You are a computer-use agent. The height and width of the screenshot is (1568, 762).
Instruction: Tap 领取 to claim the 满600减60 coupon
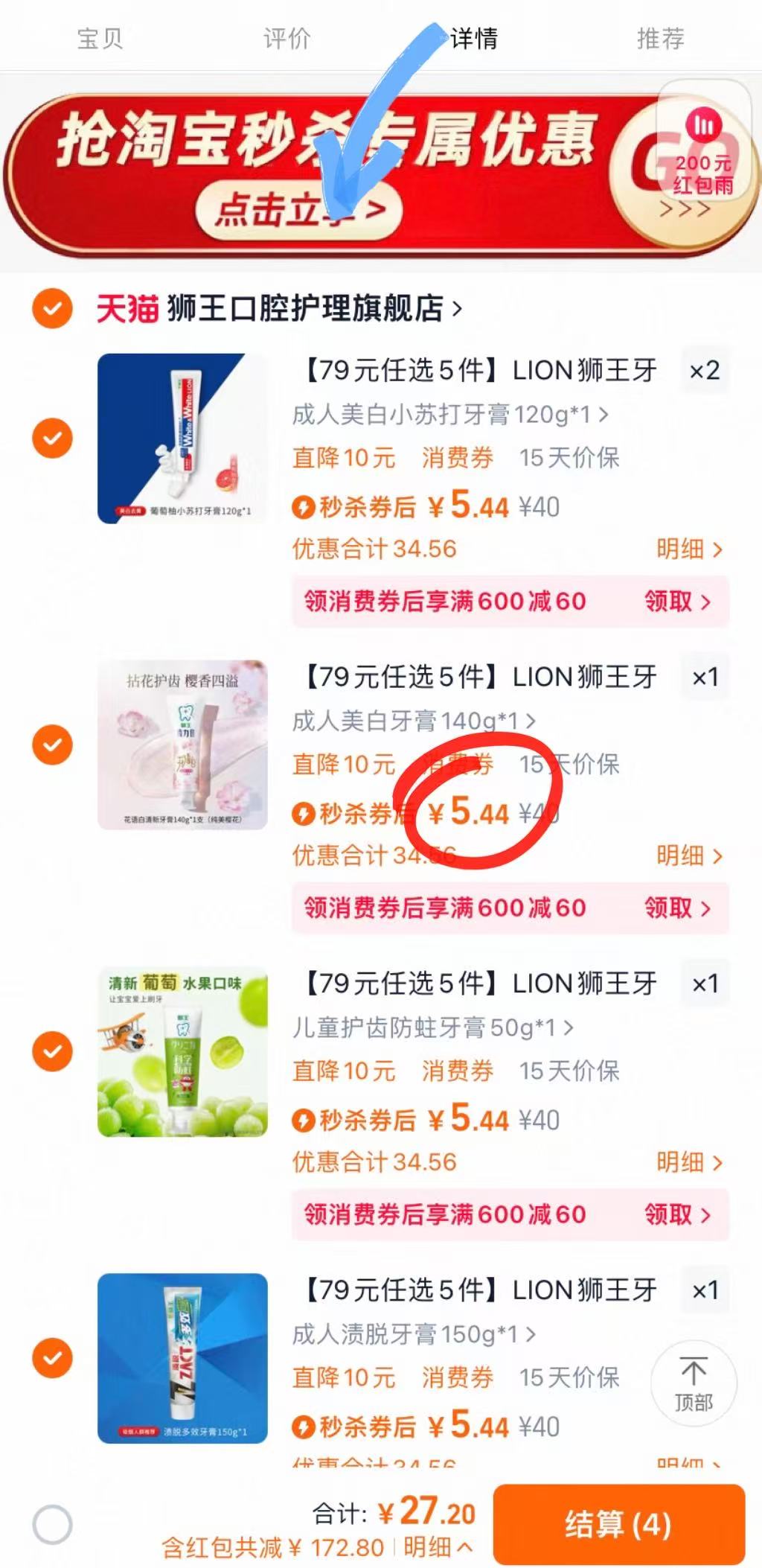(x=673, y=602)
